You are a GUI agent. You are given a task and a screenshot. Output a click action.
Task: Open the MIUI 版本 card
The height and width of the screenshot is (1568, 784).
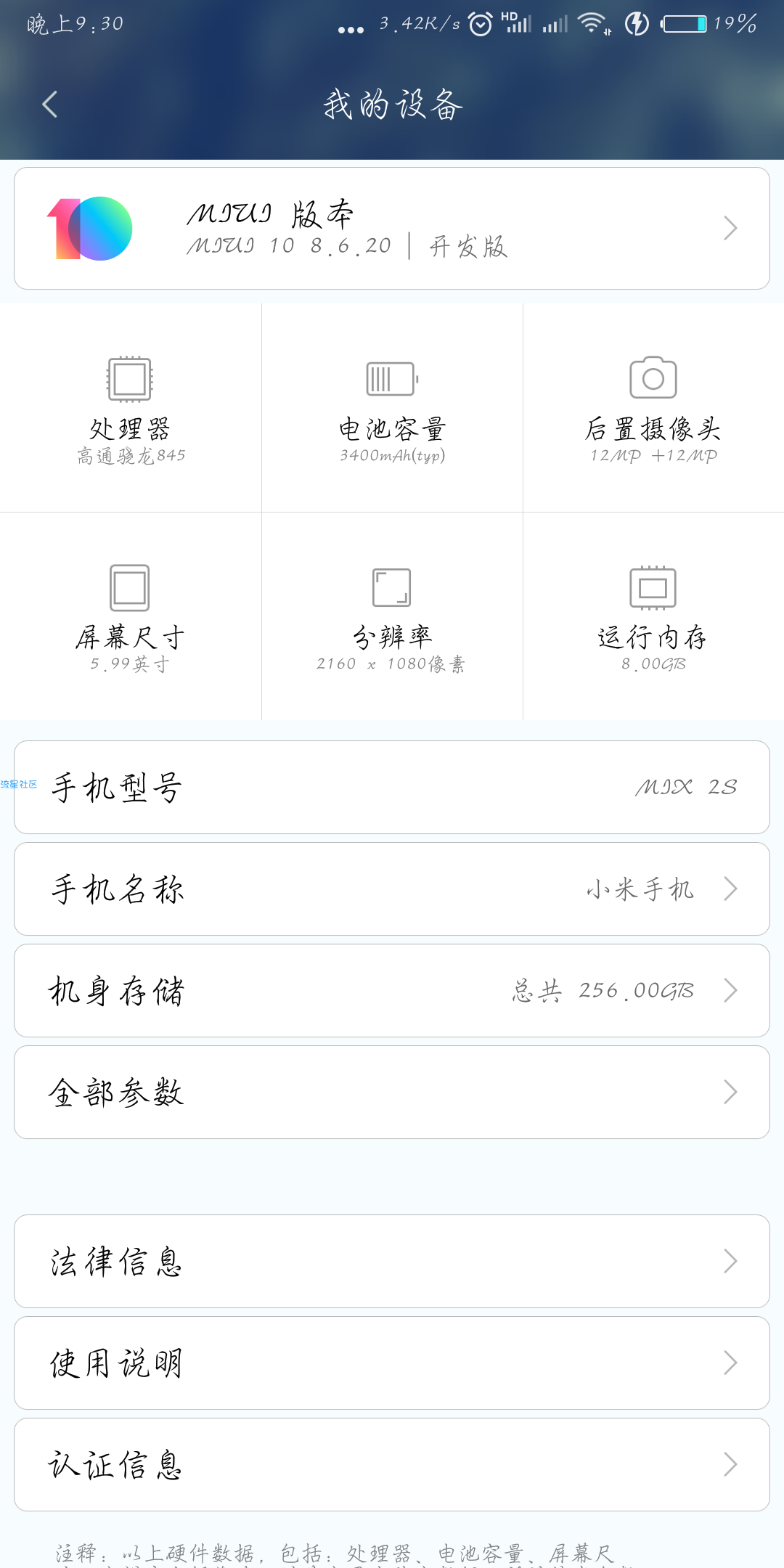tap(392, 229)
